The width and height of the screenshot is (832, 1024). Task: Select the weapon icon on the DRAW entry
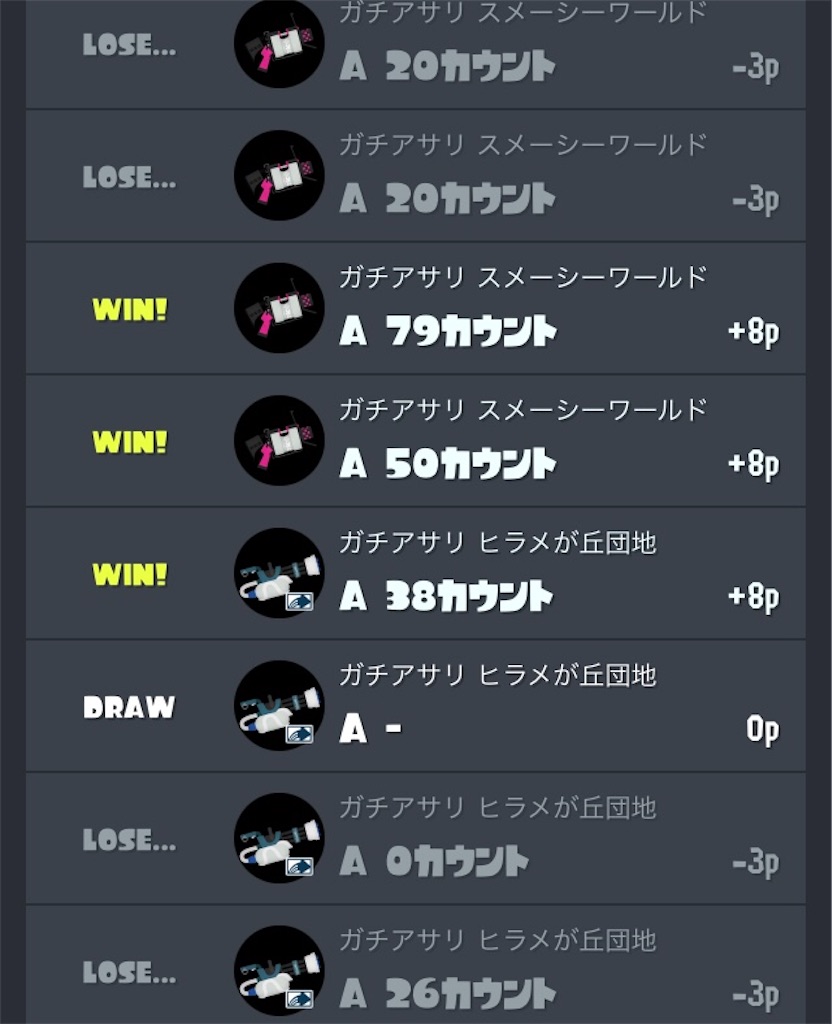[279, 706]
